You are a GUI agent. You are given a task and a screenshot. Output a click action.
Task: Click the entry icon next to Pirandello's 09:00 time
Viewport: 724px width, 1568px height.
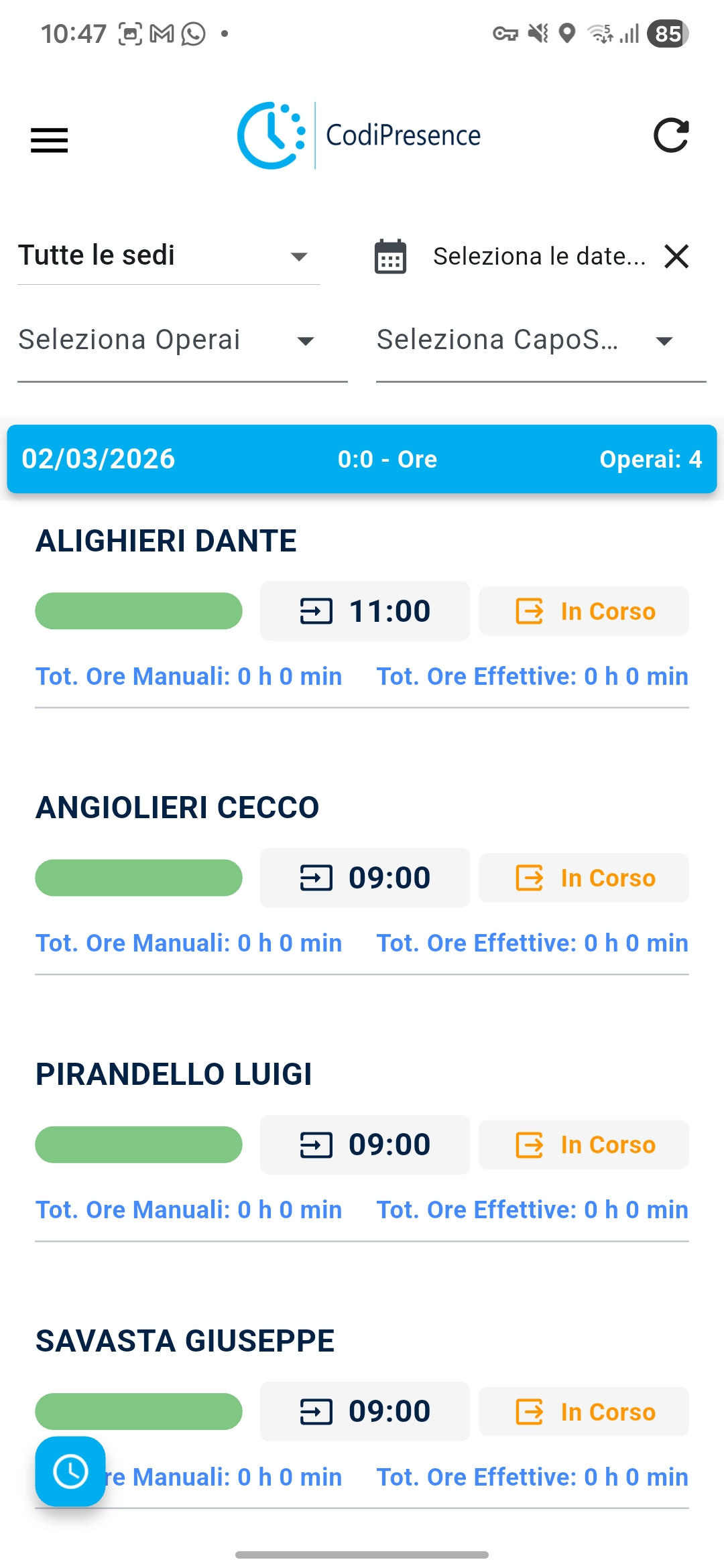[316, 1145]
